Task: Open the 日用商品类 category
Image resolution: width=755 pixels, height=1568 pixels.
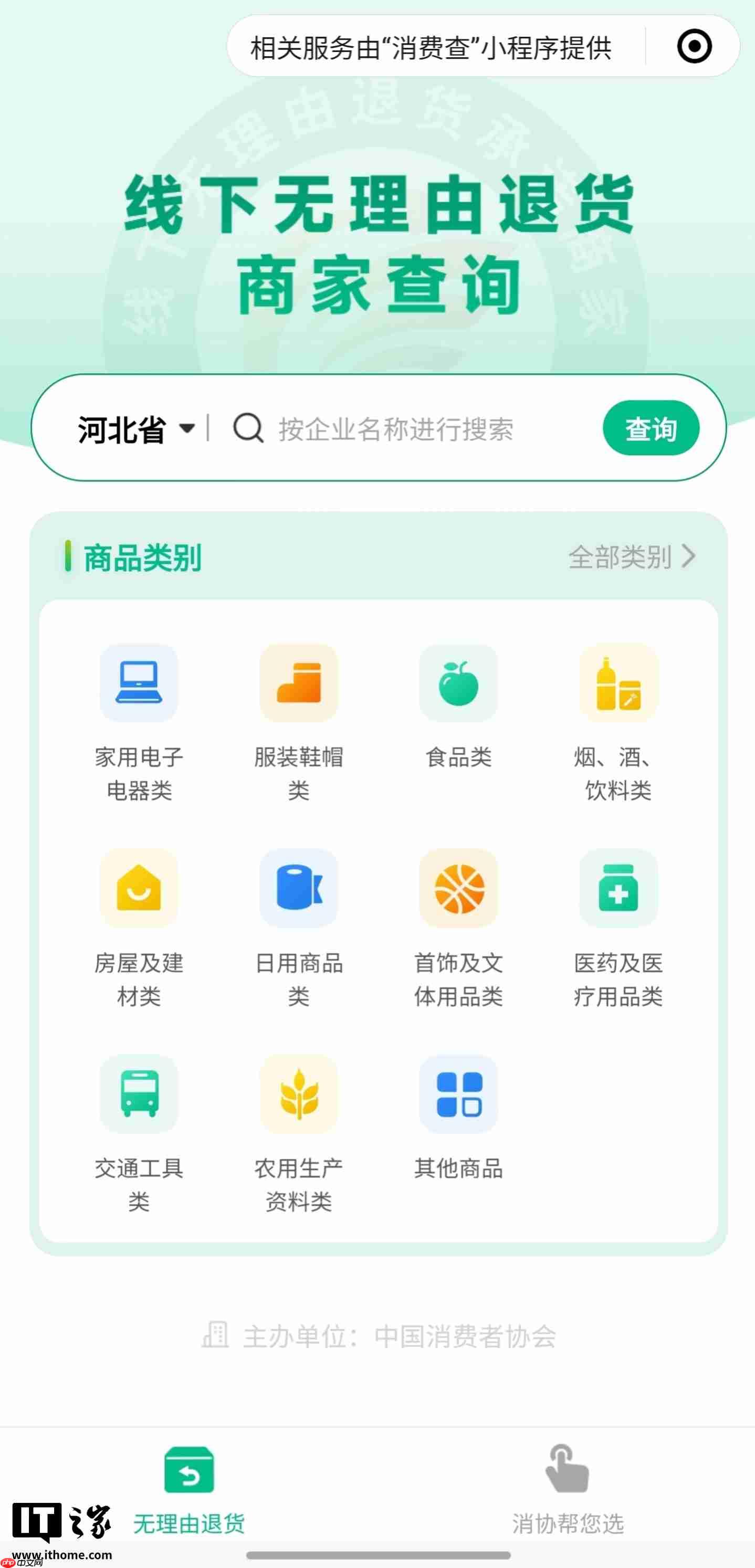Action: pos(299,889)
